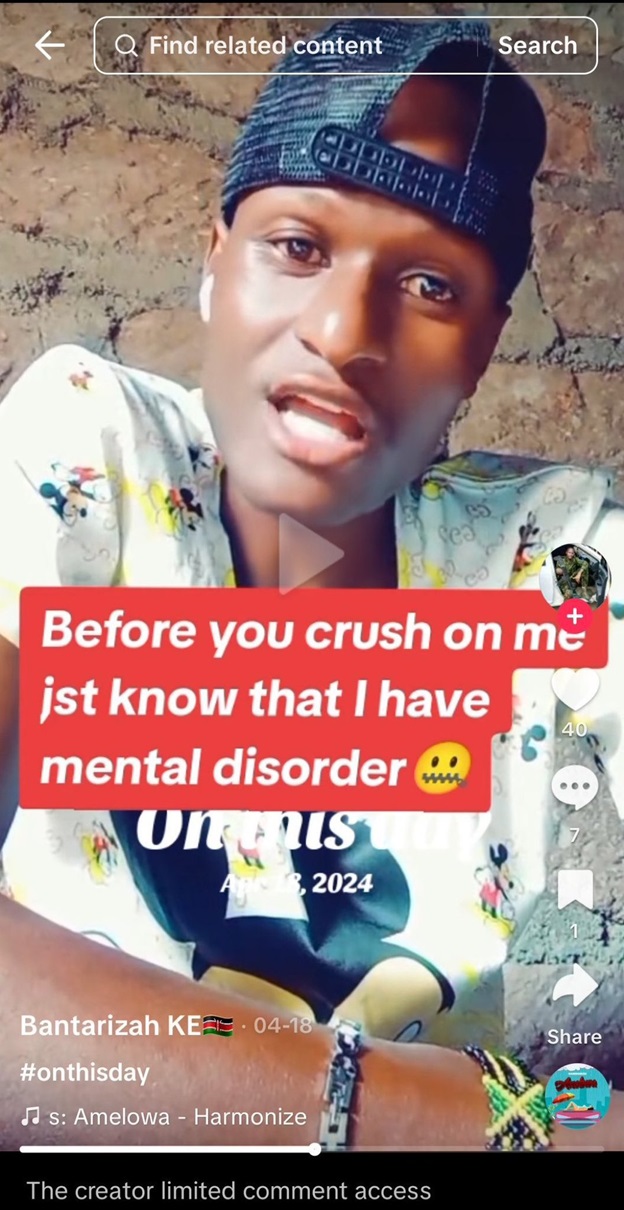Open the spinning sound disc
The height and width of the screenshot is (1210, 624).
(577, 1096)
